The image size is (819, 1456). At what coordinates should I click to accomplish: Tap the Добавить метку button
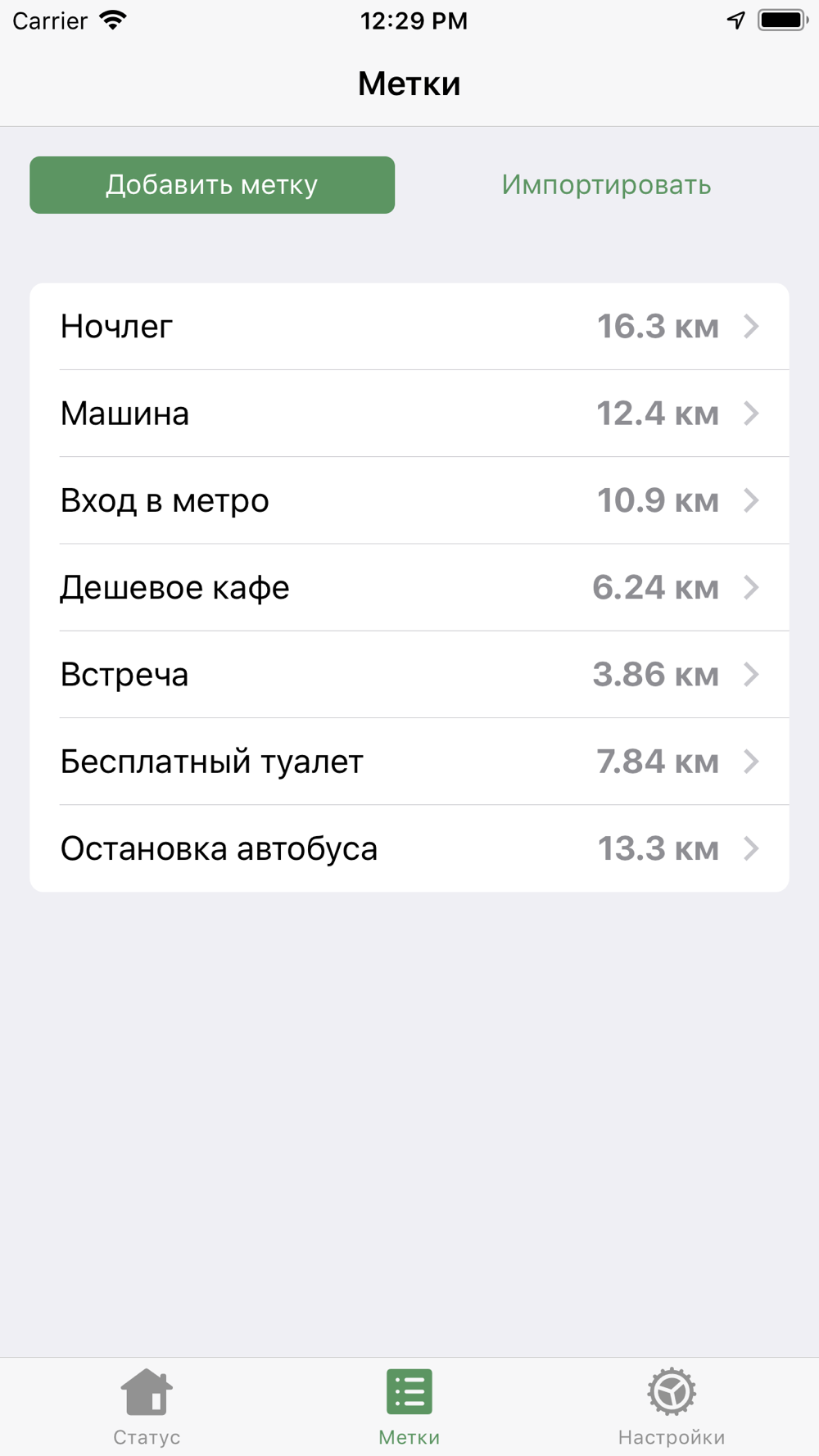(212, 185)
